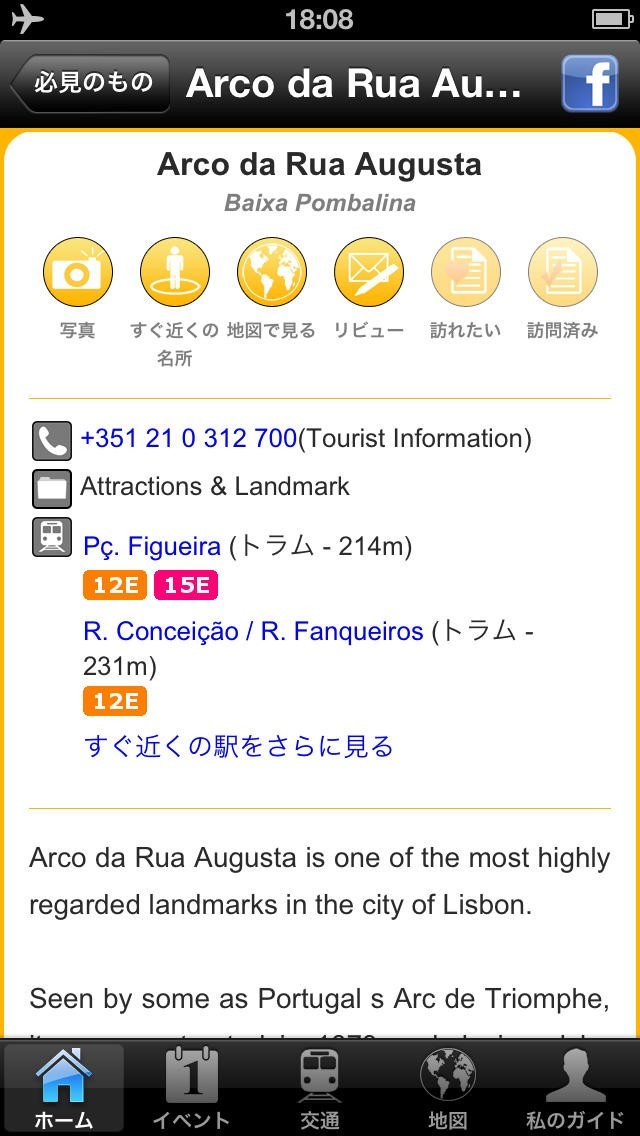Image resolution: width=640 pixels, height=1136 pixels.
Task: Switch to the イベント tab
Action: point(191,1089)
